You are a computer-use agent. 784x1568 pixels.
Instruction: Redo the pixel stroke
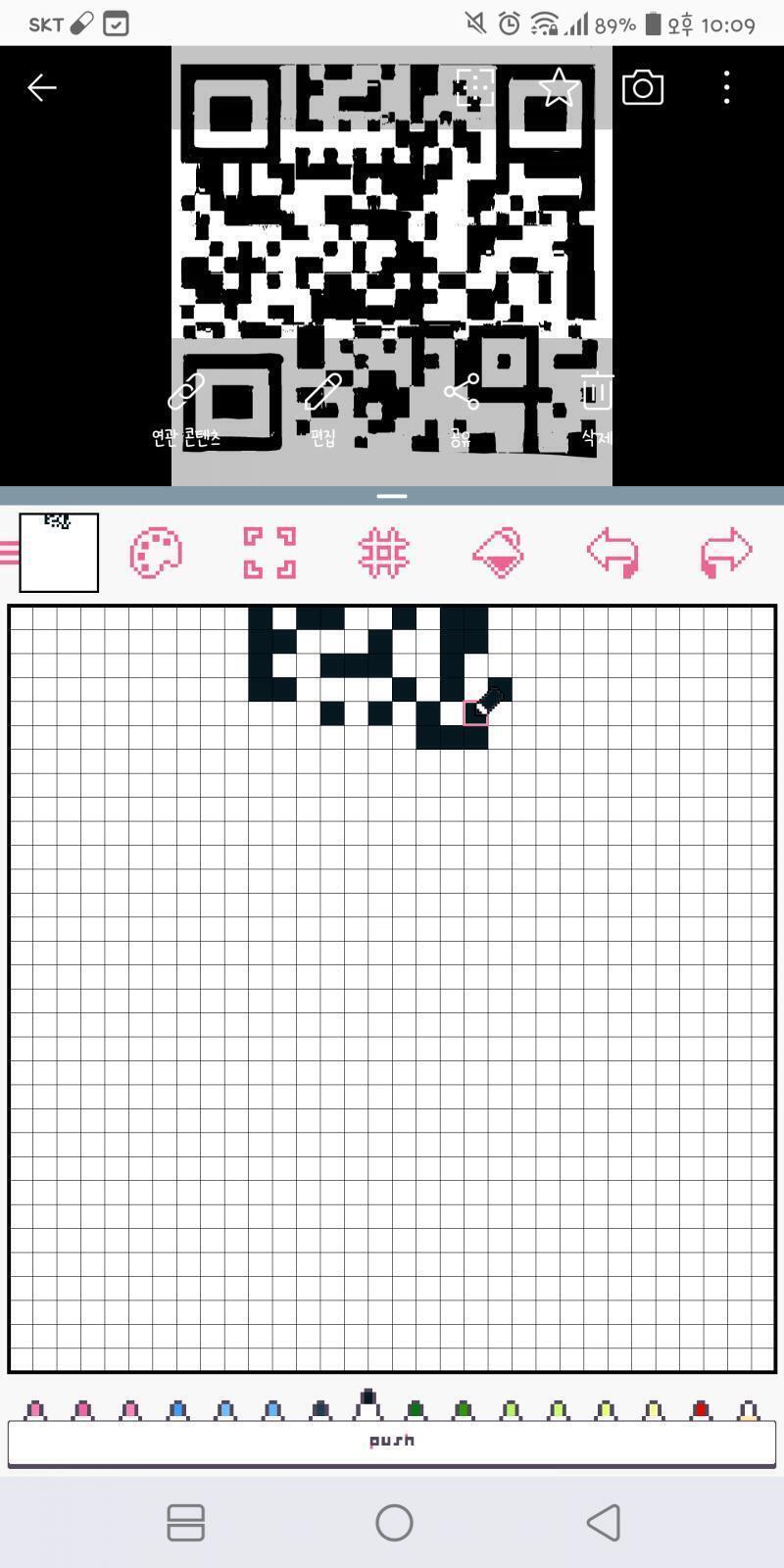[x=726, y=553]
